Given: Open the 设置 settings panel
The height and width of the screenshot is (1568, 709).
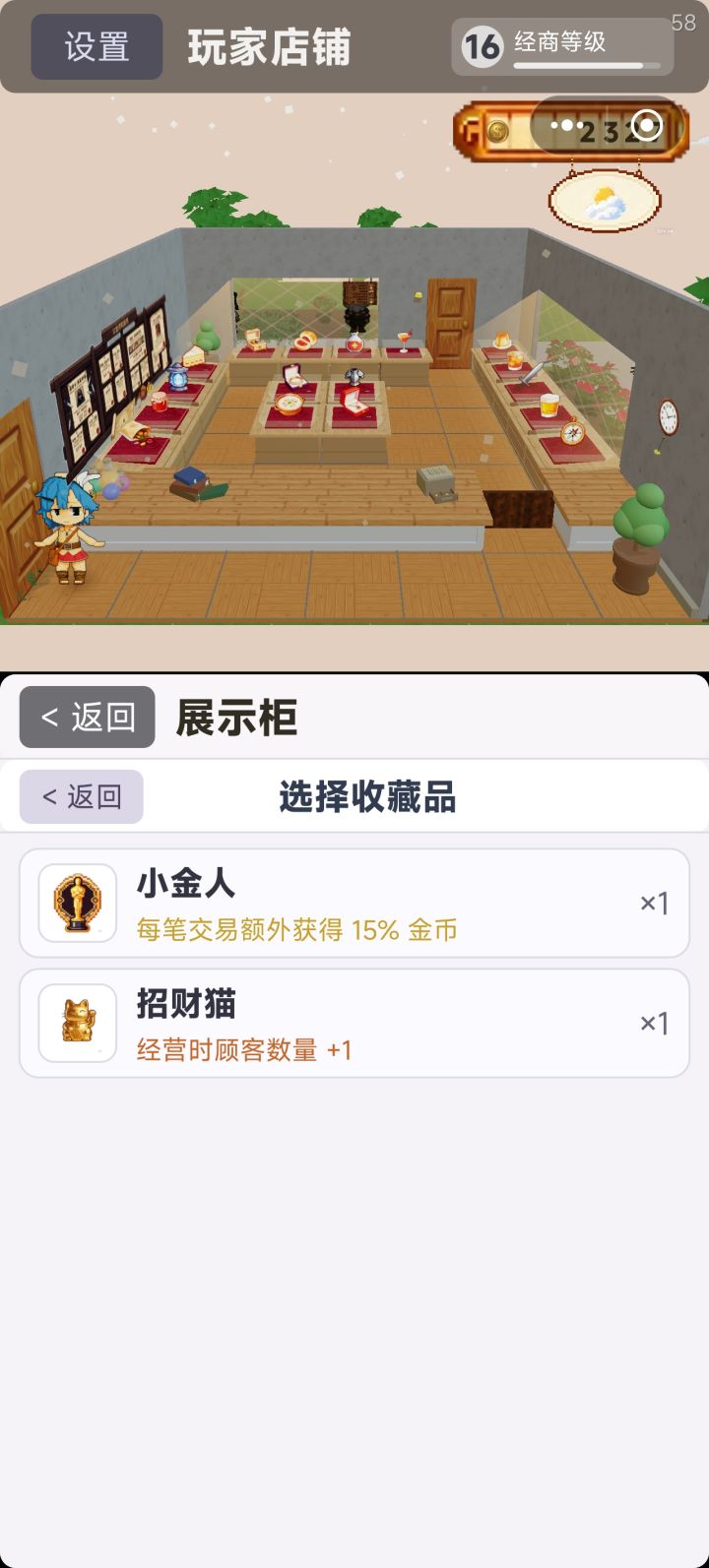Looking at the screenshot, I should click(95, 45).
